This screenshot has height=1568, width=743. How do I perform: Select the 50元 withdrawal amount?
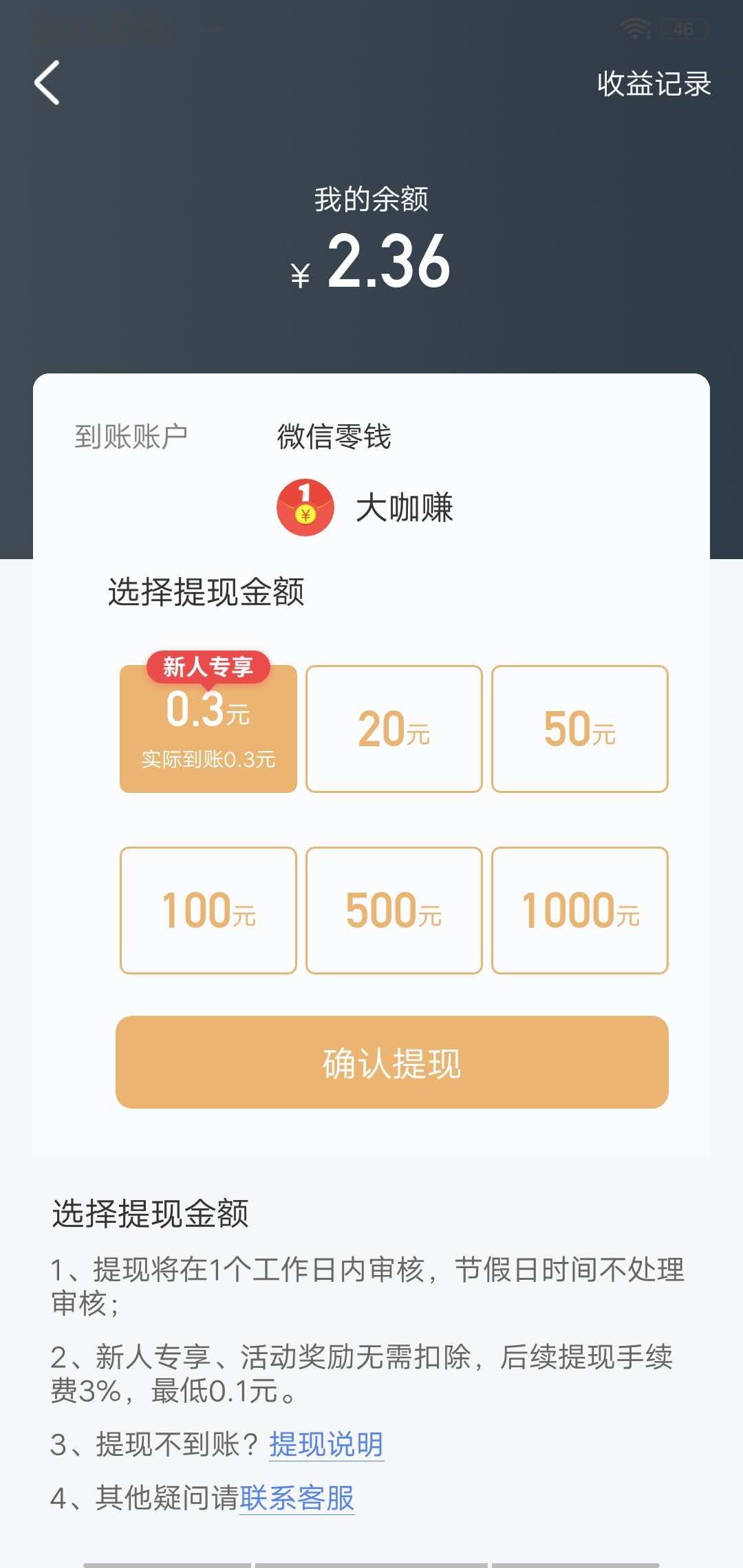click(x=580, y=729)
